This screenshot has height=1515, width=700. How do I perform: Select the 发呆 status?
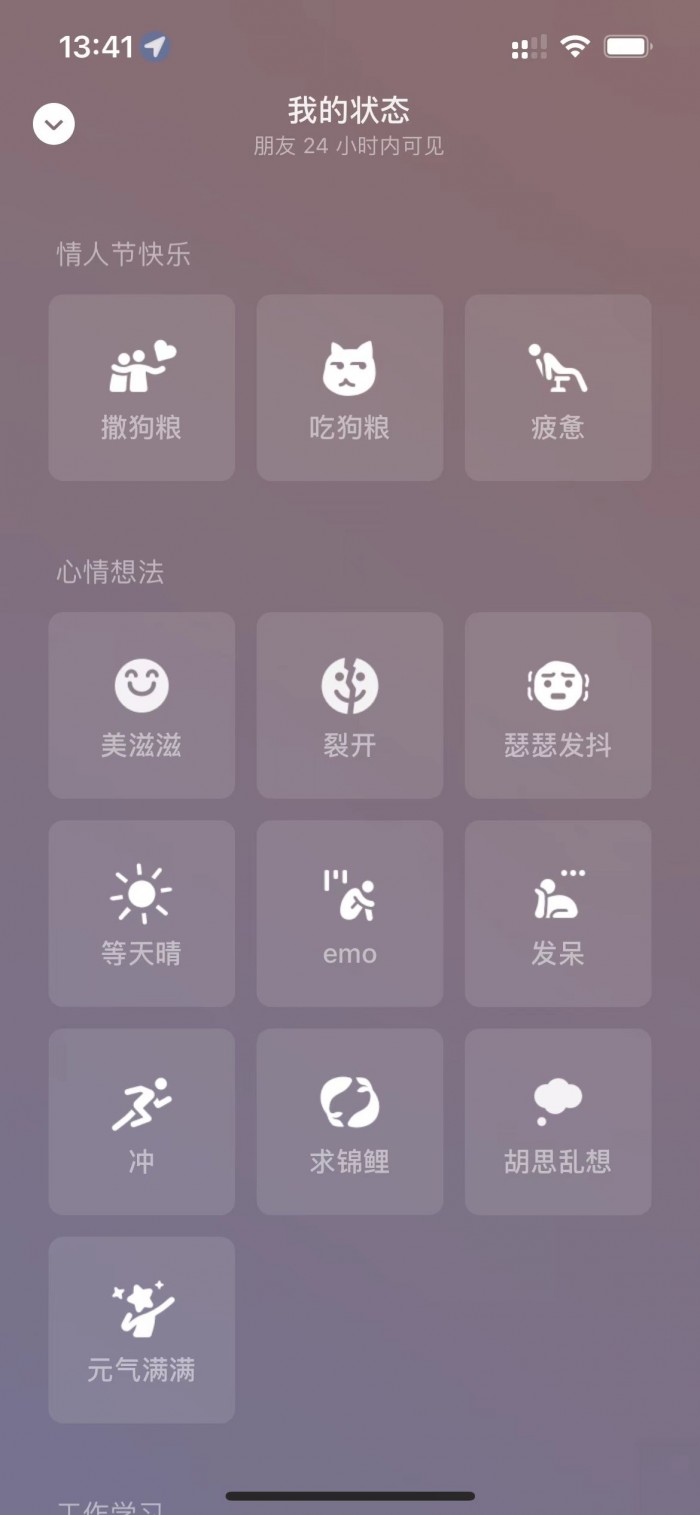(558, 913)
